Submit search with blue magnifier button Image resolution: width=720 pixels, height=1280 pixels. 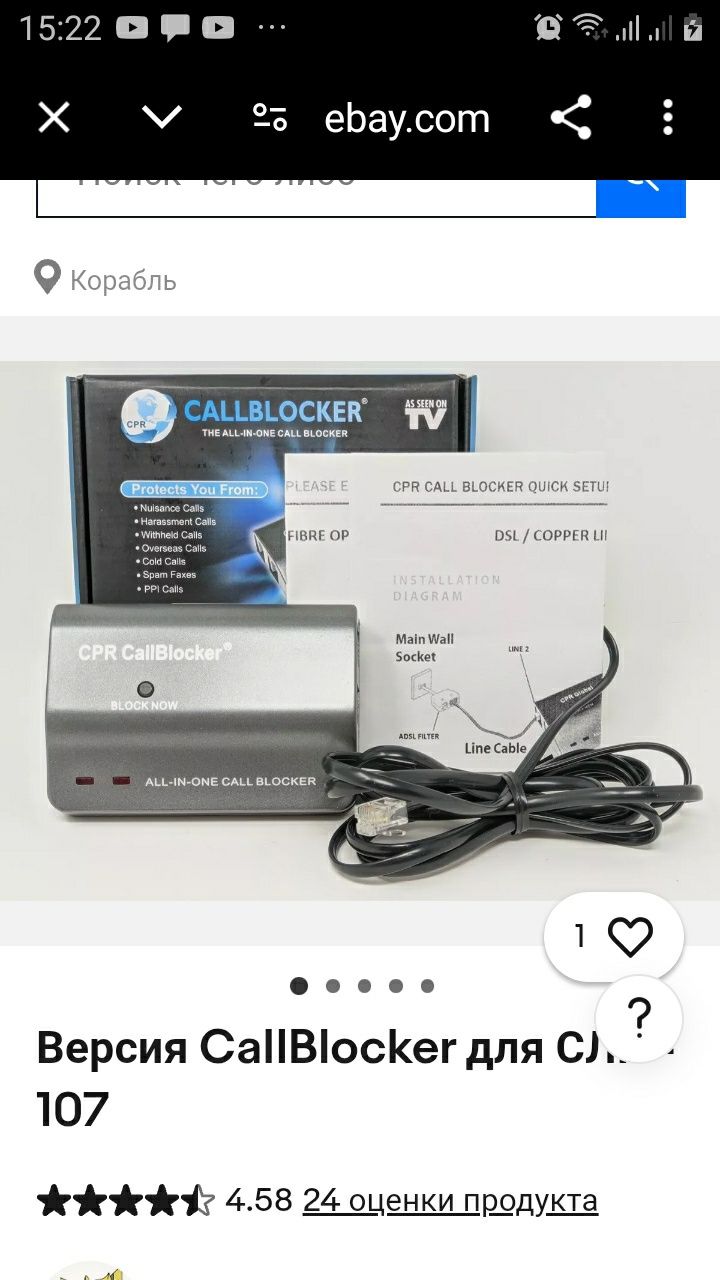click(641, 196)
